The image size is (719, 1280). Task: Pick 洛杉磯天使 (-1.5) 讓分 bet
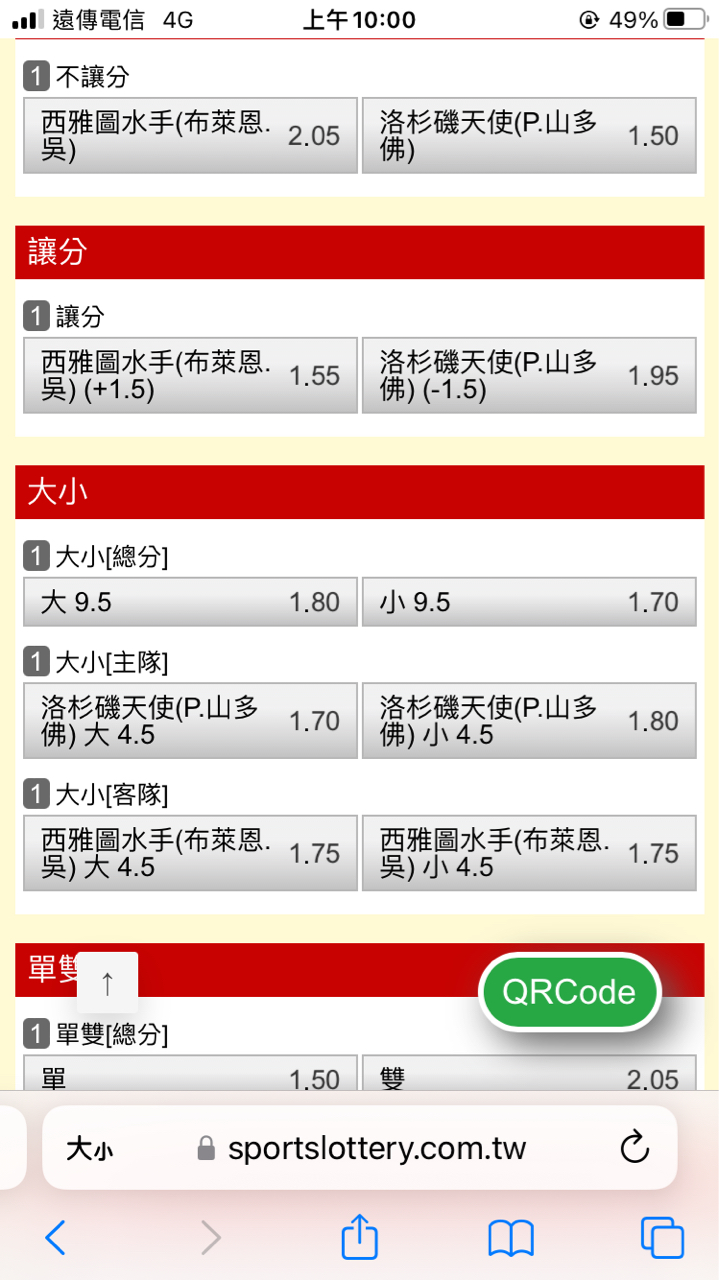(x=528, y=376)
